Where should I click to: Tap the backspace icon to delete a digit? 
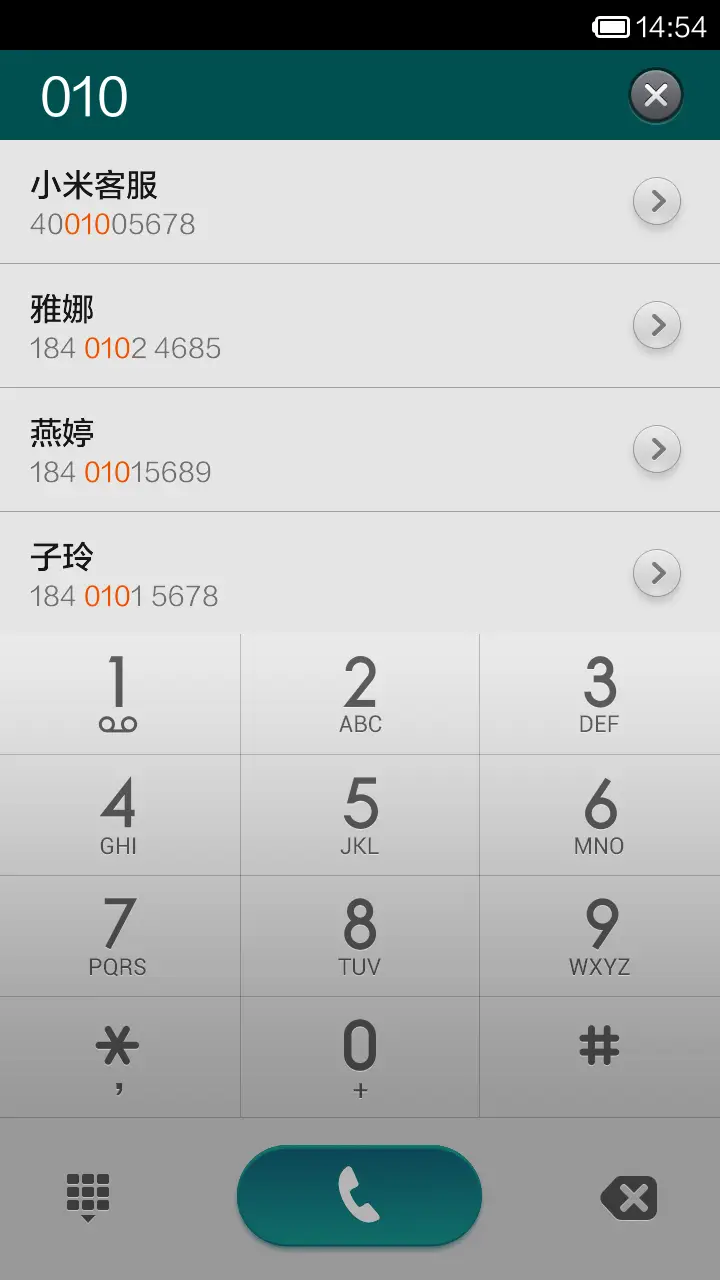click(628, 1195)
